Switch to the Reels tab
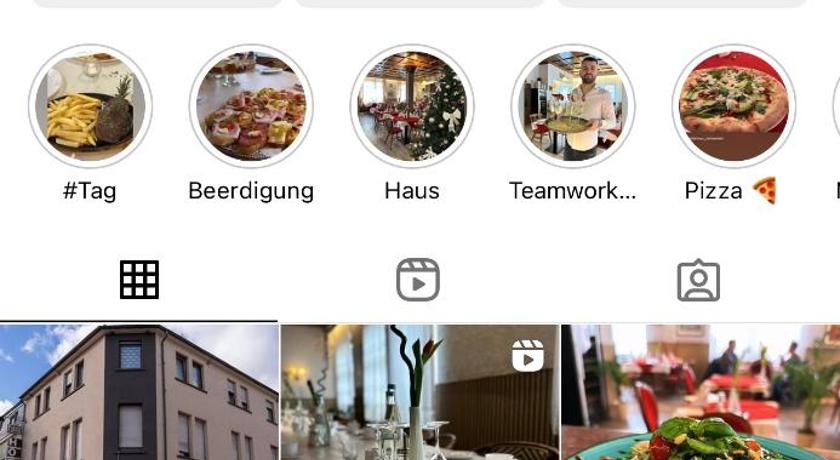The height and width of the screenshot is (460, 840). [x=418, y=280]
